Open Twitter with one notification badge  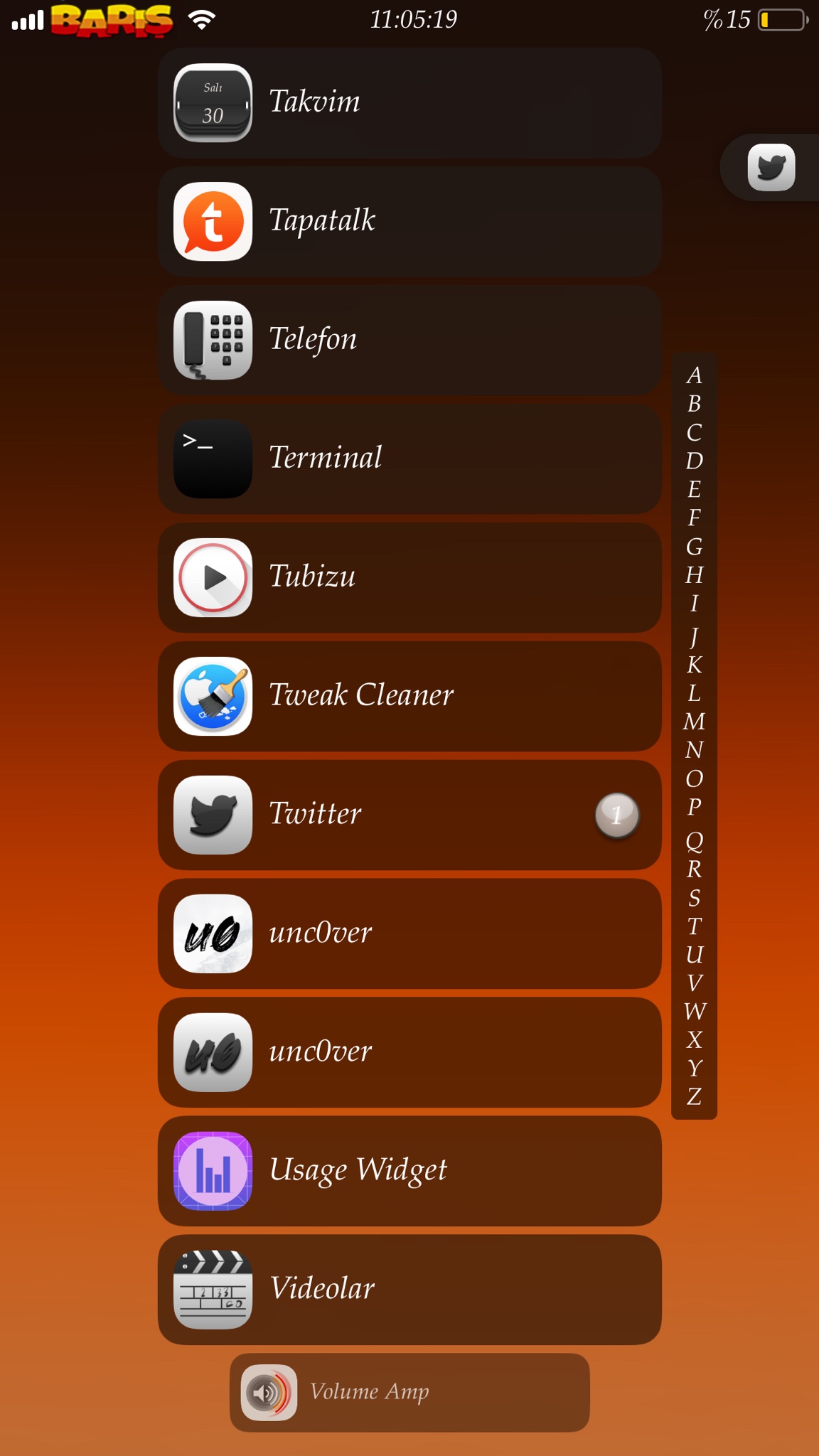pyautogui.click(x=409, y=815)
